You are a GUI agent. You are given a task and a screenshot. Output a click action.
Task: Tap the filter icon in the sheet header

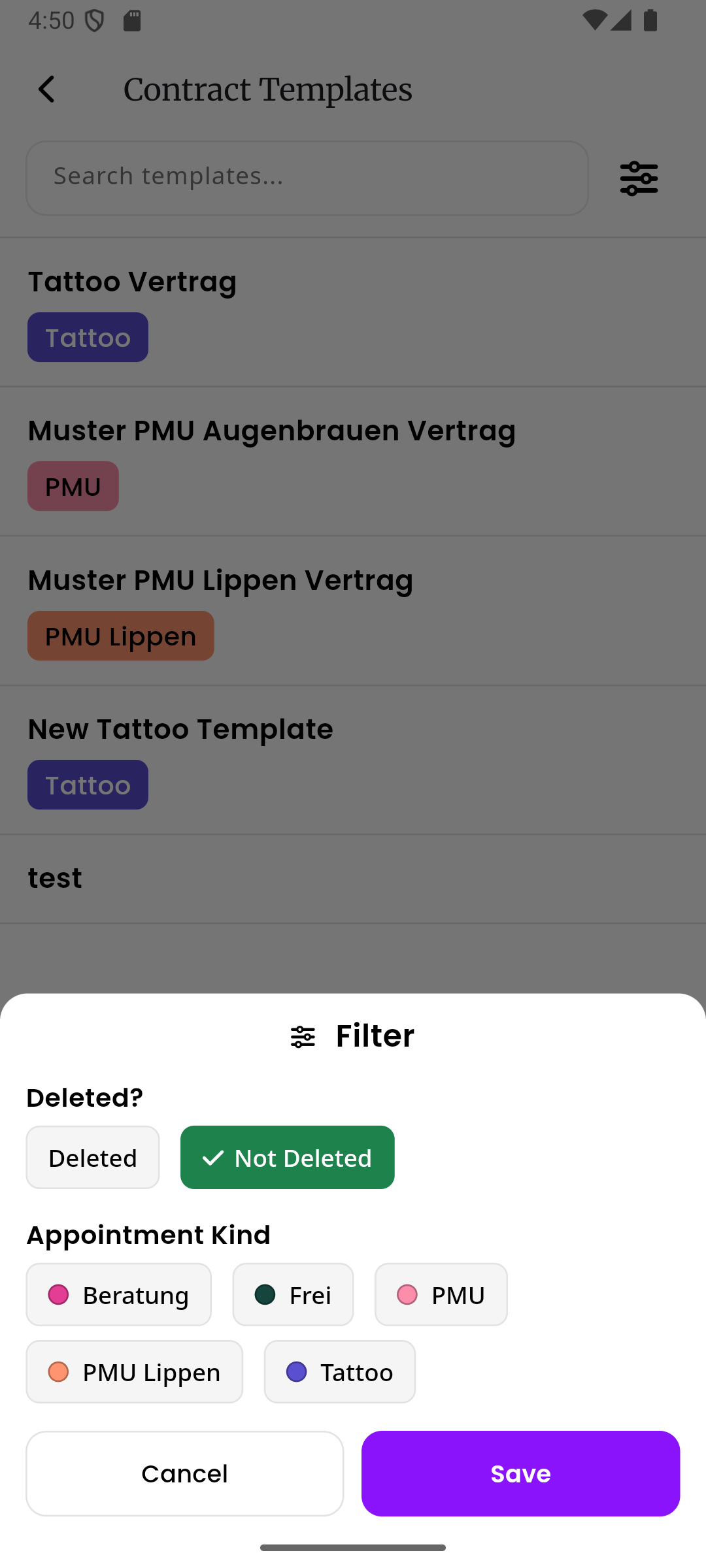click(302, 1035)
